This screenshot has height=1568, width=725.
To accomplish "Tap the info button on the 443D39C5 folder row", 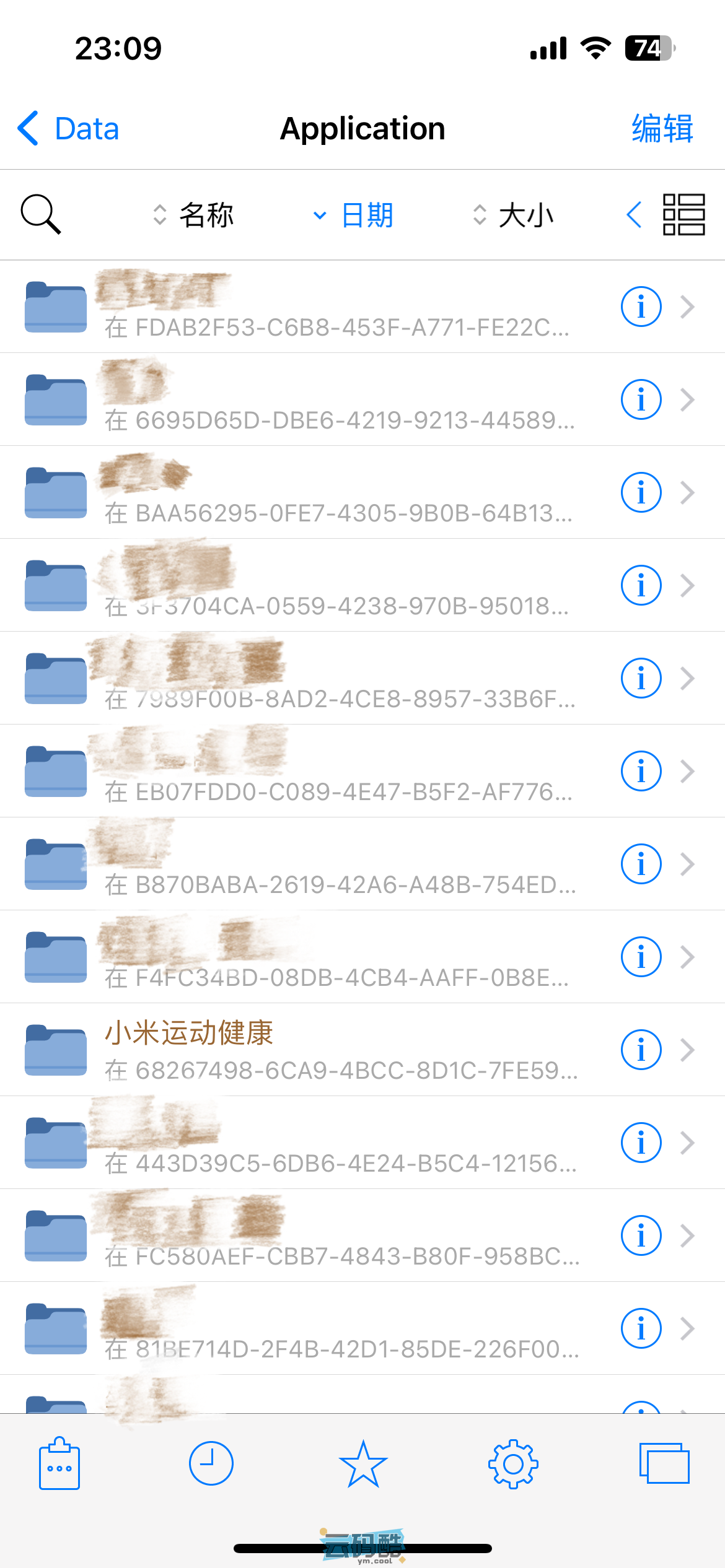I will (x=641, y=1142).
